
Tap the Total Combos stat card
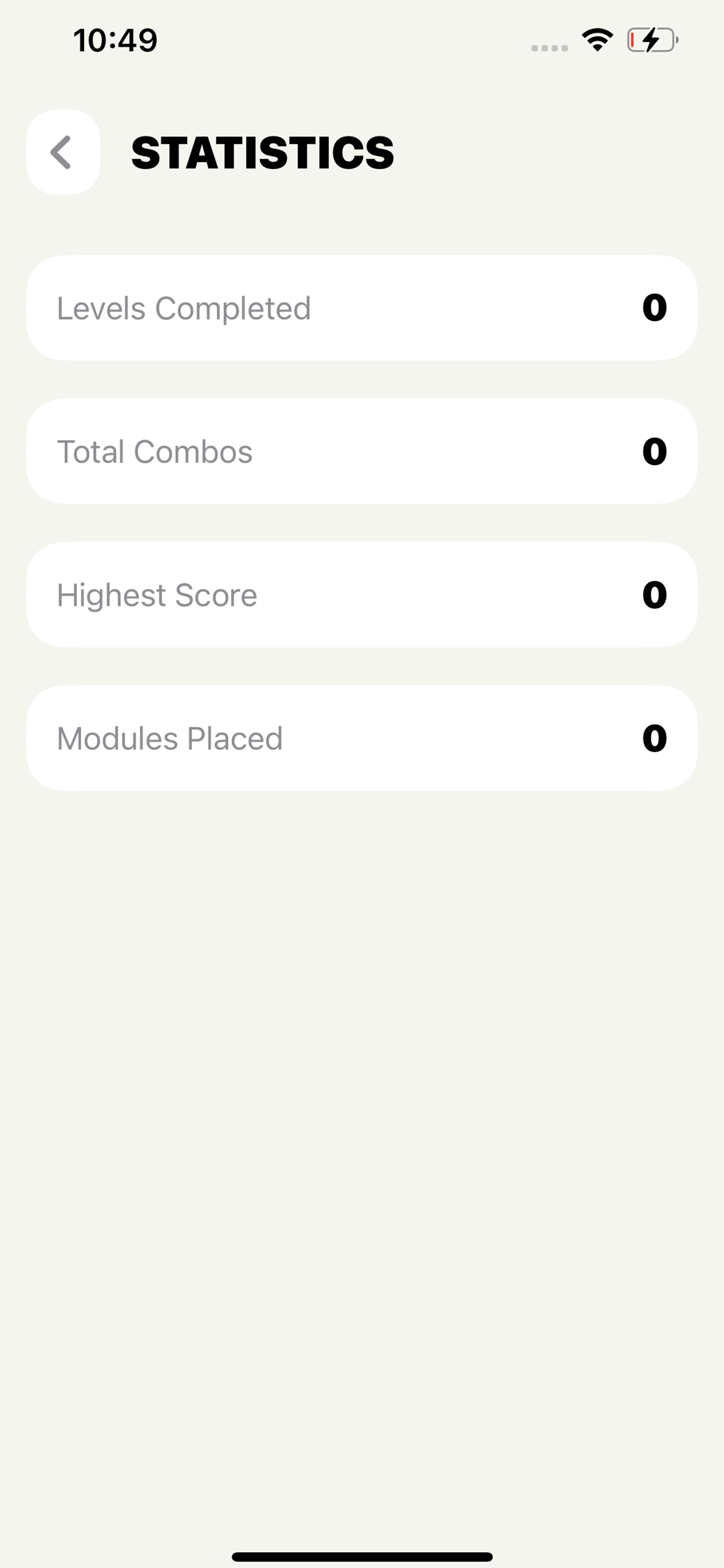click(x=362, y=451)
